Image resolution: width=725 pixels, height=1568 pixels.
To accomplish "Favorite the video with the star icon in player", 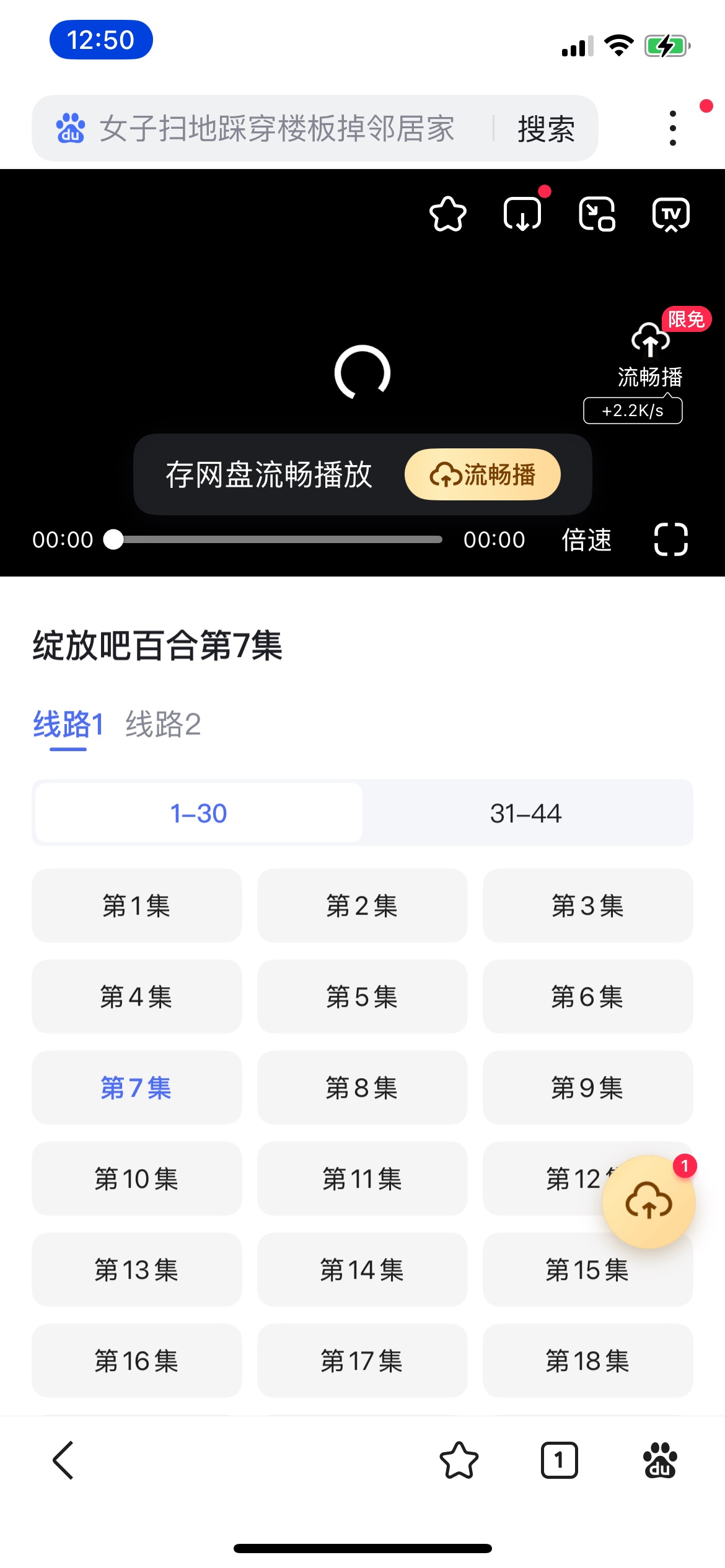I will click(x=448, y=214).
